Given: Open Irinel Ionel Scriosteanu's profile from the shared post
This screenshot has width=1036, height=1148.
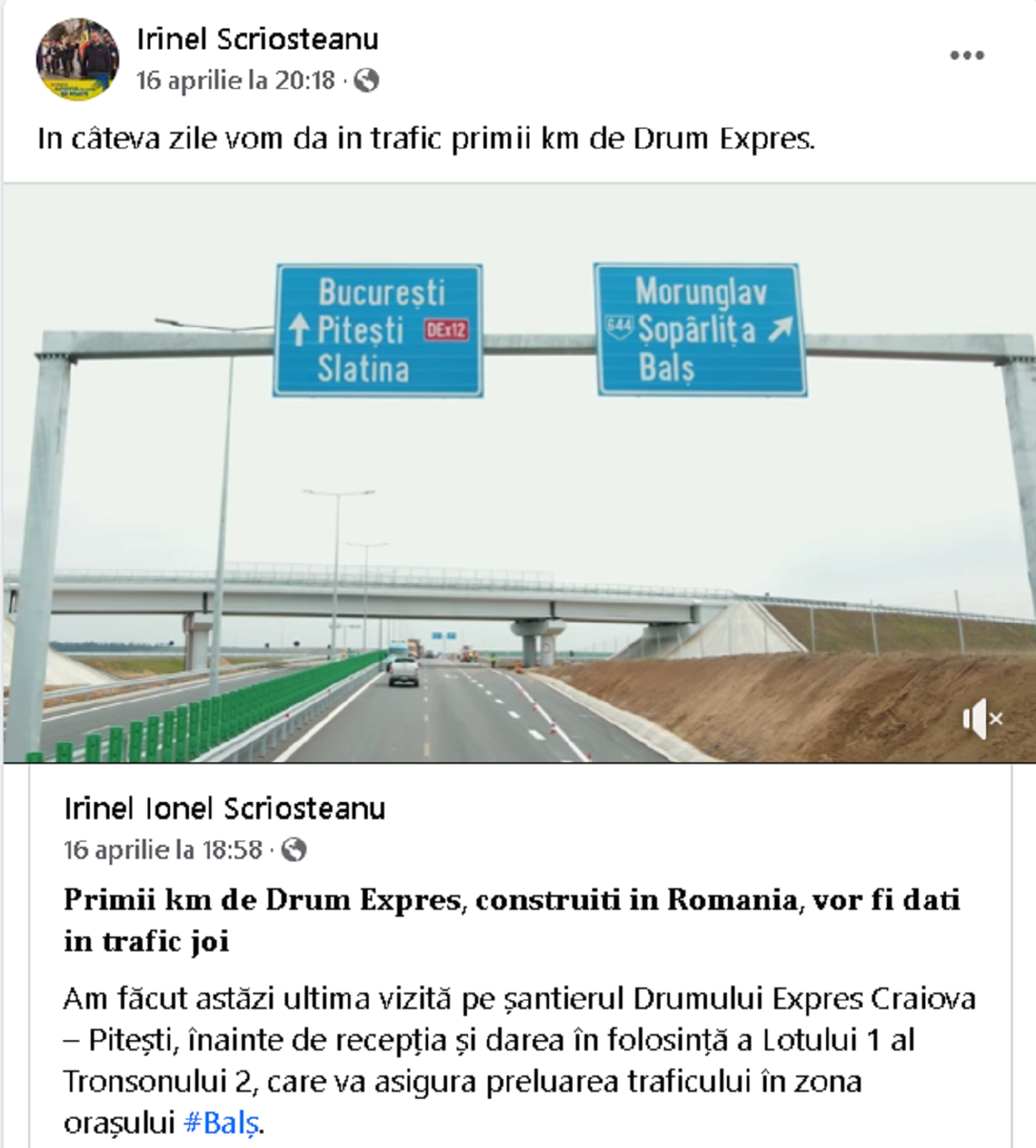Looking at the screenshot, I should 224,809.
